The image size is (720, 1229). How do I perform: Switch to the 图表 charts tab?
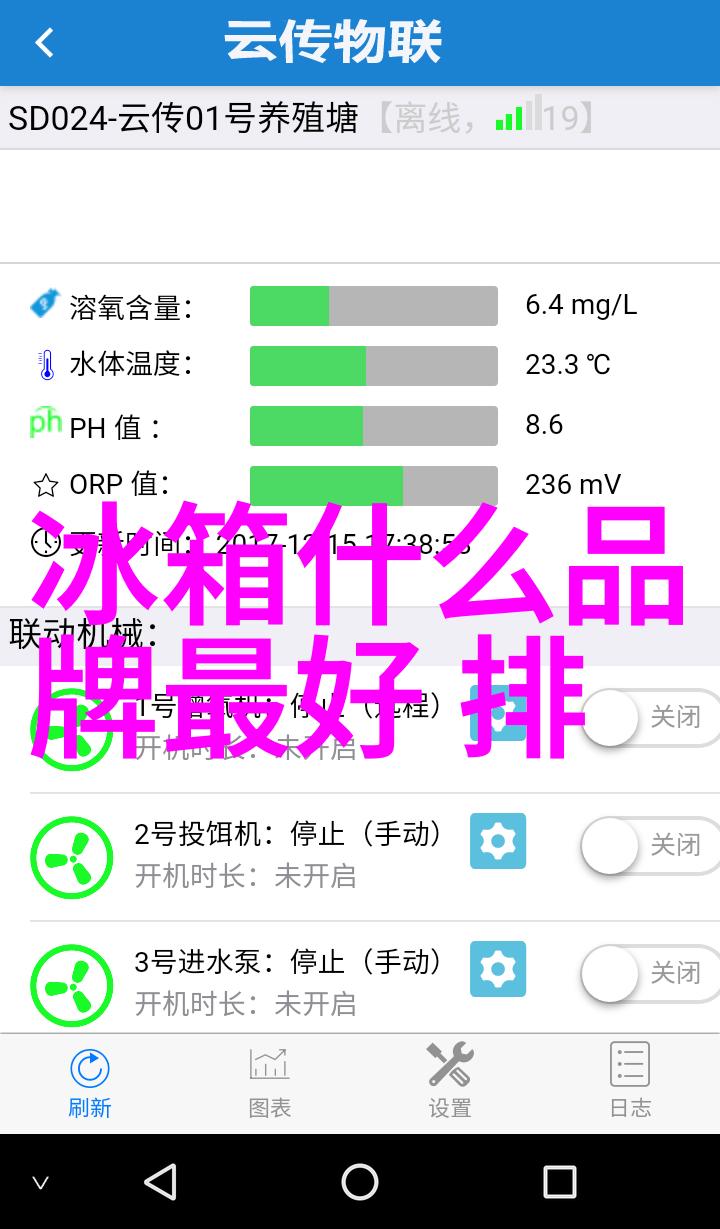pos(270,1082)
